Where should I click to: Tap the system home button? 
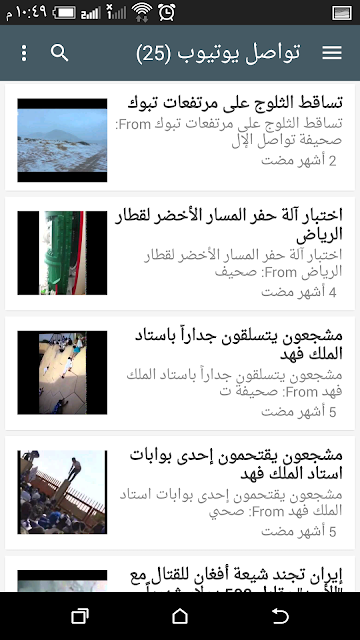(x=180, y=616)
